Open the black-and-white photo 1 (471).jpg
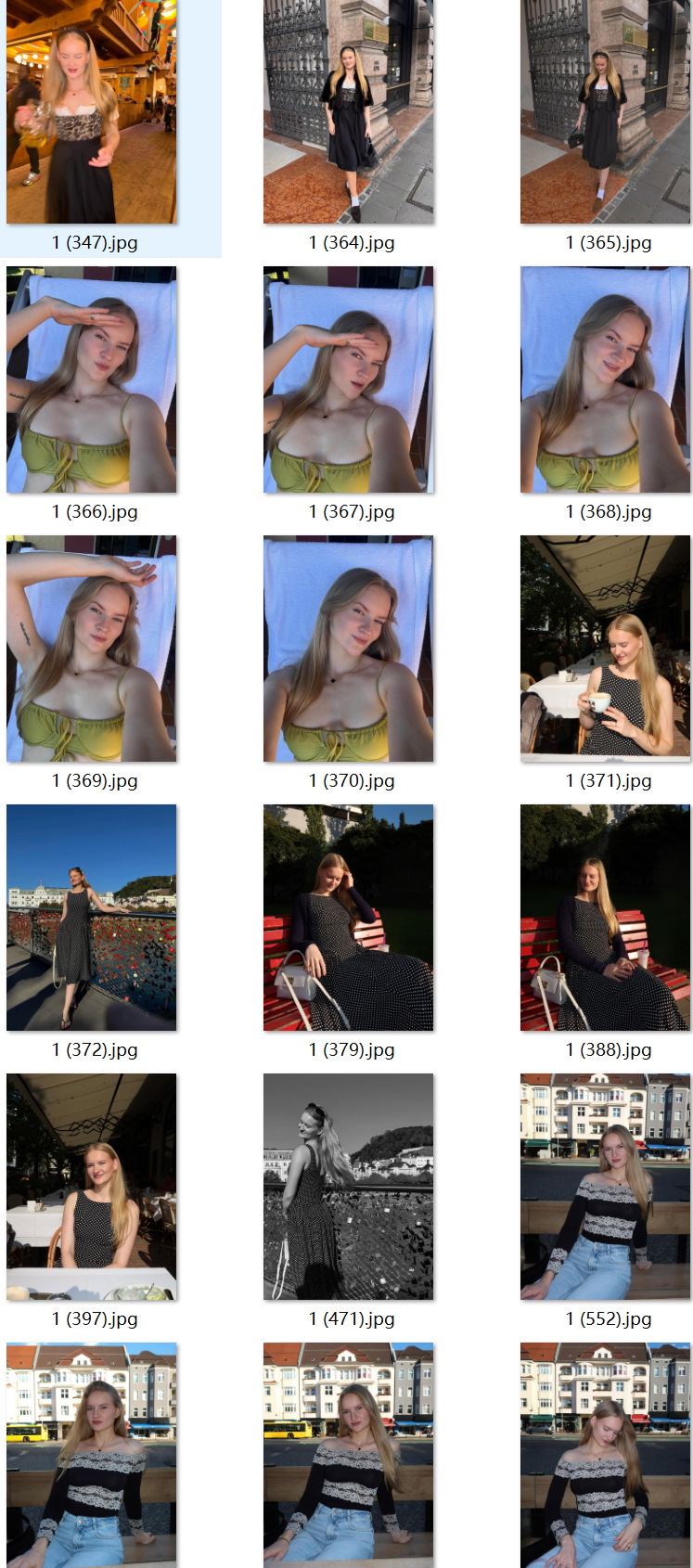Viewport: 693px width, 1568px height. coord(348,1187)
